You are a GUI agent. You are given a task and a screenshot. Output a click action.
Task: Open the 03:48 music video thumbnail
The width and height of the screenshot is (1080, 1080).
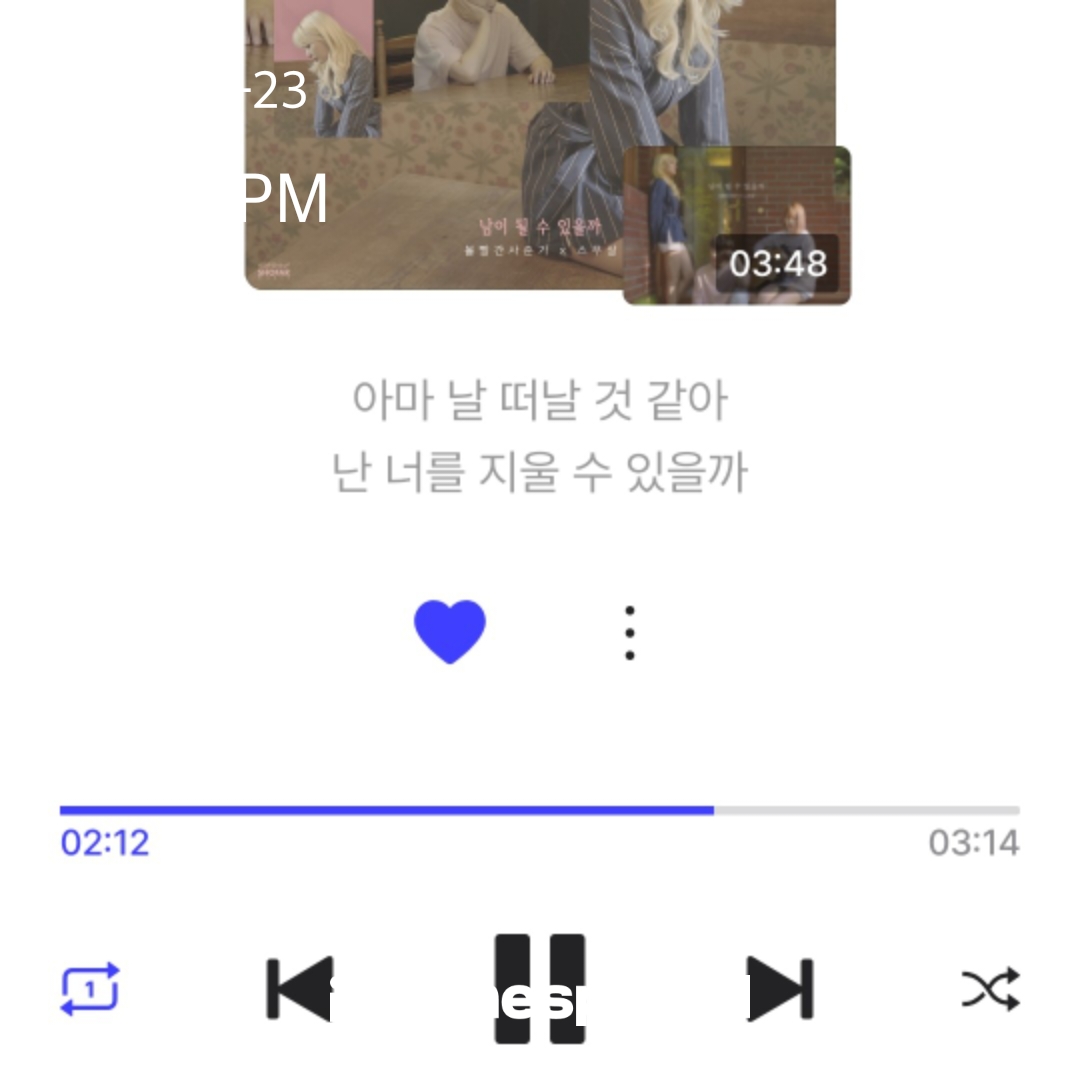click(x=737, y=225)
